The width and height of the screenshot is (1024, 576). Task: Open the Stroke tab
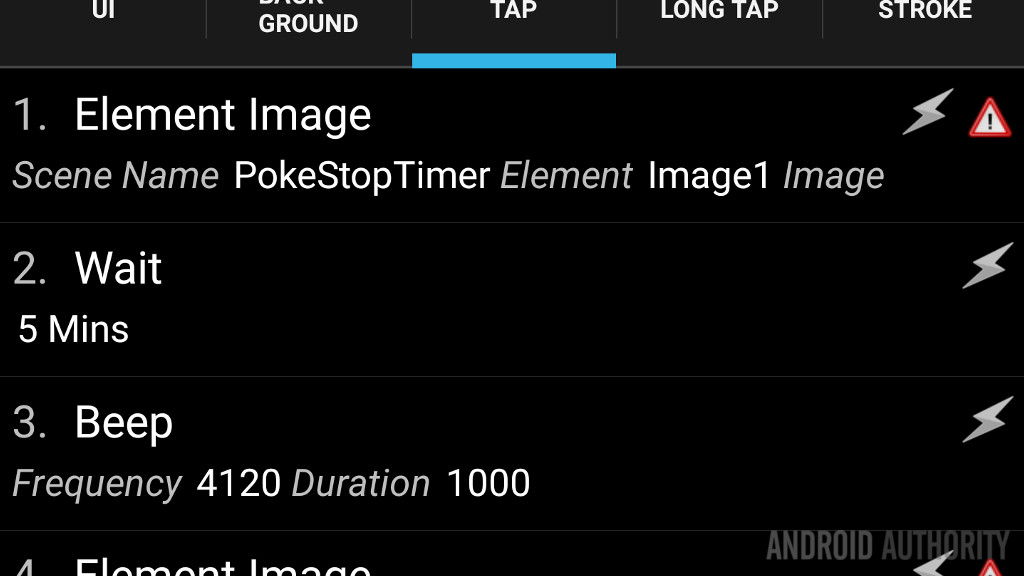[924, 14]
